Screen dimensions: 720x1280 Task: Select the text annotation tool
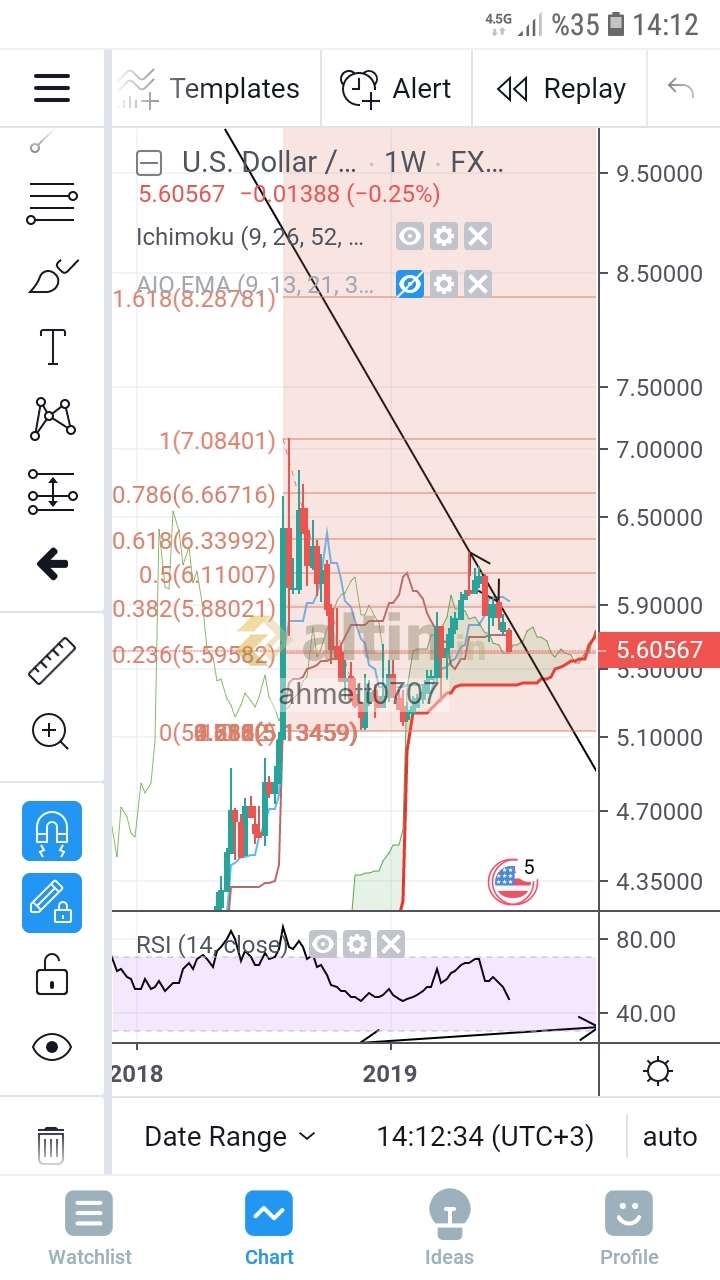point(52,346)
